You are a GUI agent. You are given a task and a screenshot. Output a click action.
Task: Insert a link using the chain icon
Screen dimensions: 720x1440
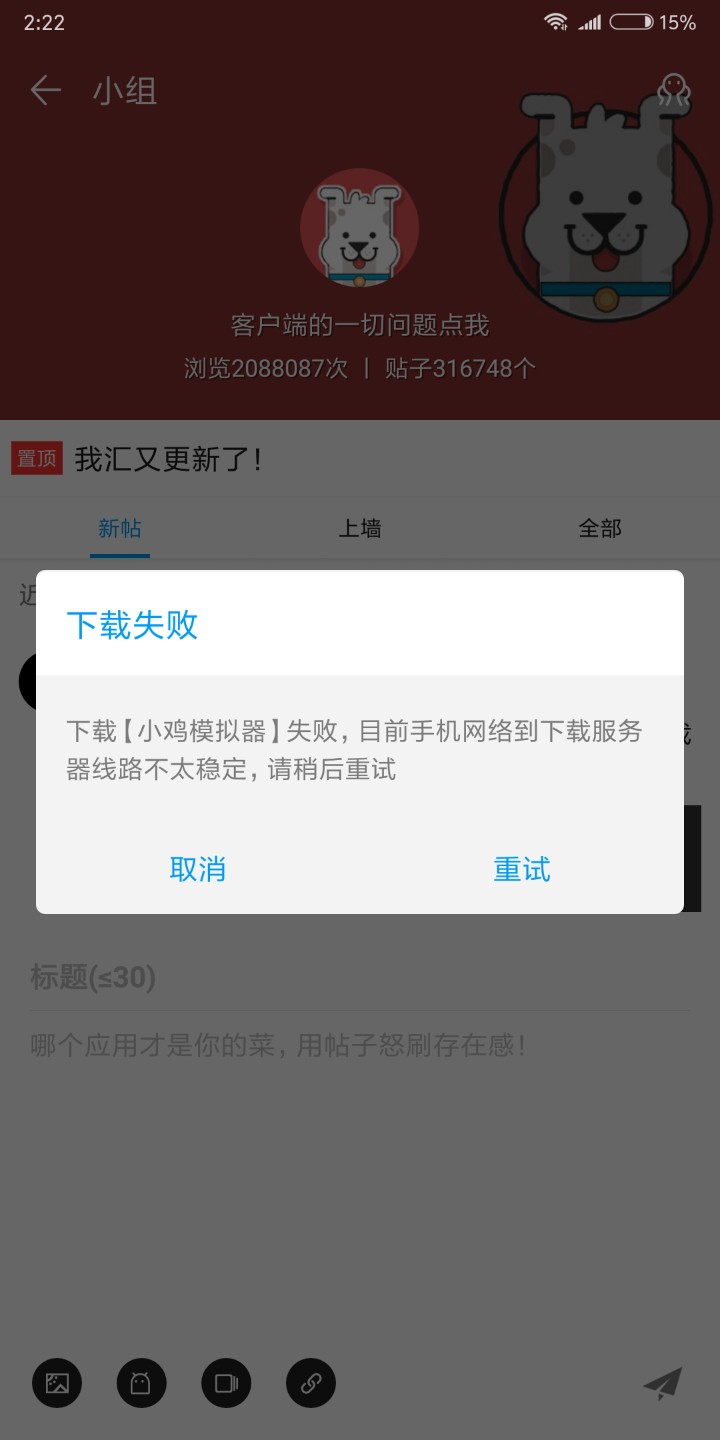[311, 1384]
